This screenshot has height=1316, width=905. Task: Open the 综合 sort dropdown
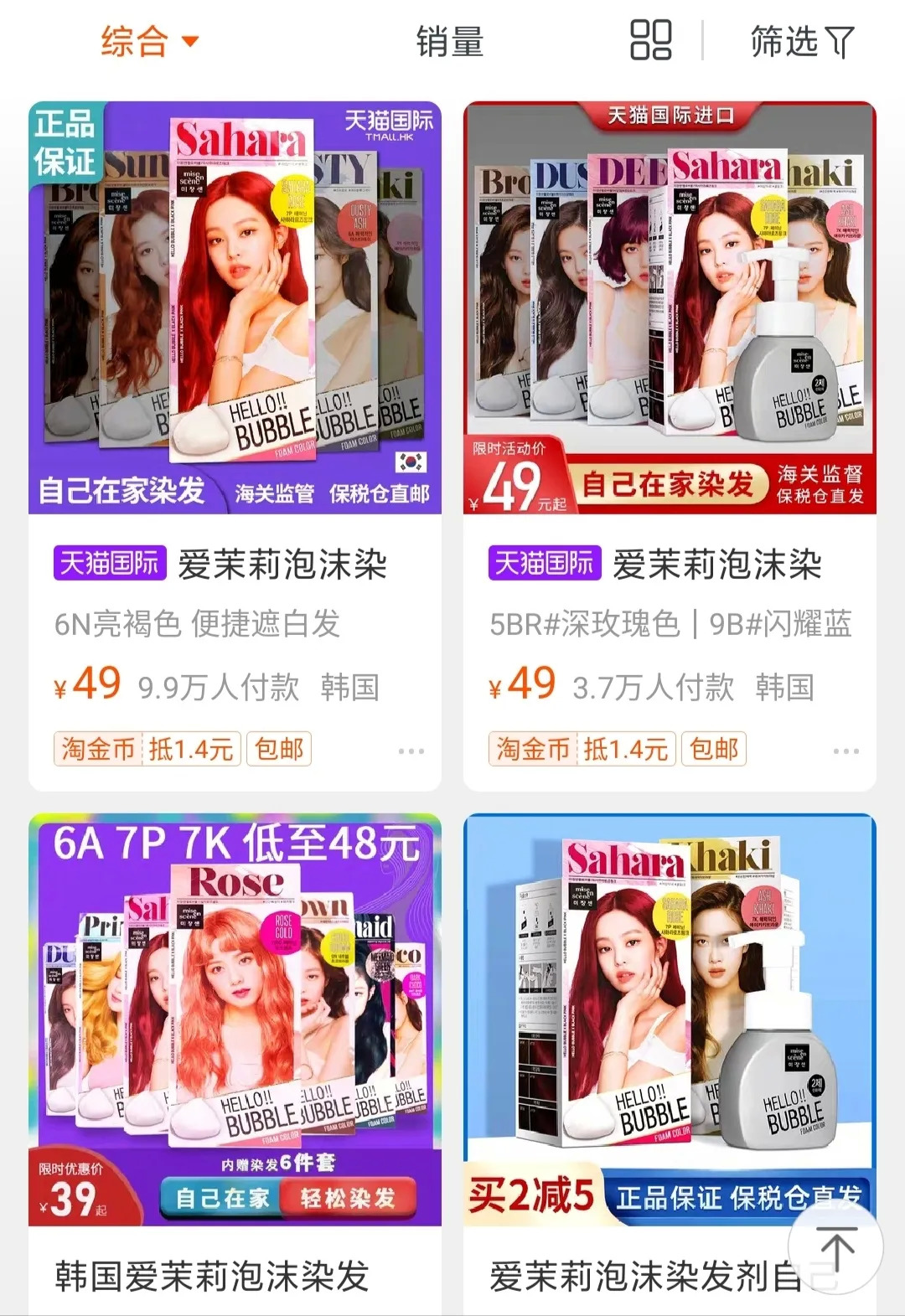coord(149,41)
